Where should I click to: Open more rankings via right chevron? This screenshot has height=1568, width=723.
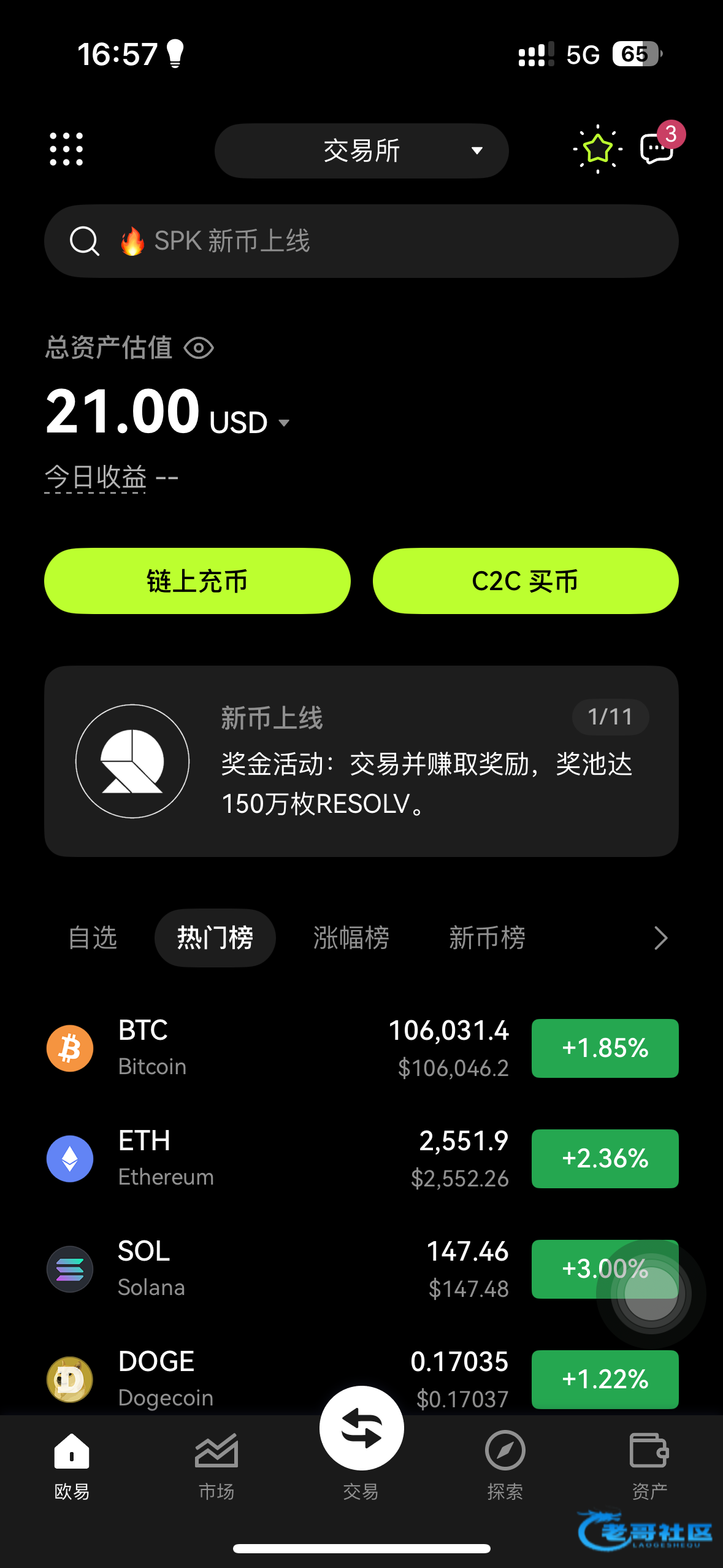660,938
